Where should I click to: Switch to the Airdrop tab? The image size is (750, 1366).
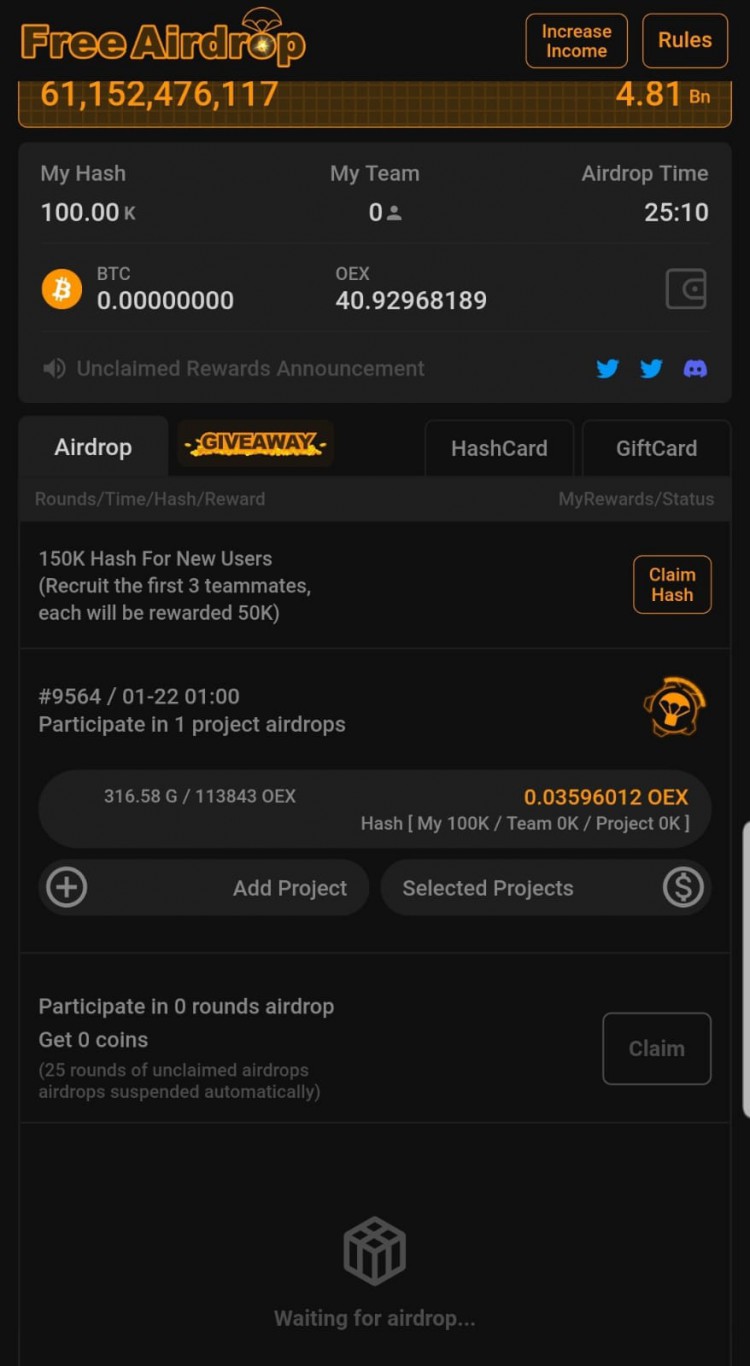pyautogui.click(x=93, y=447)
